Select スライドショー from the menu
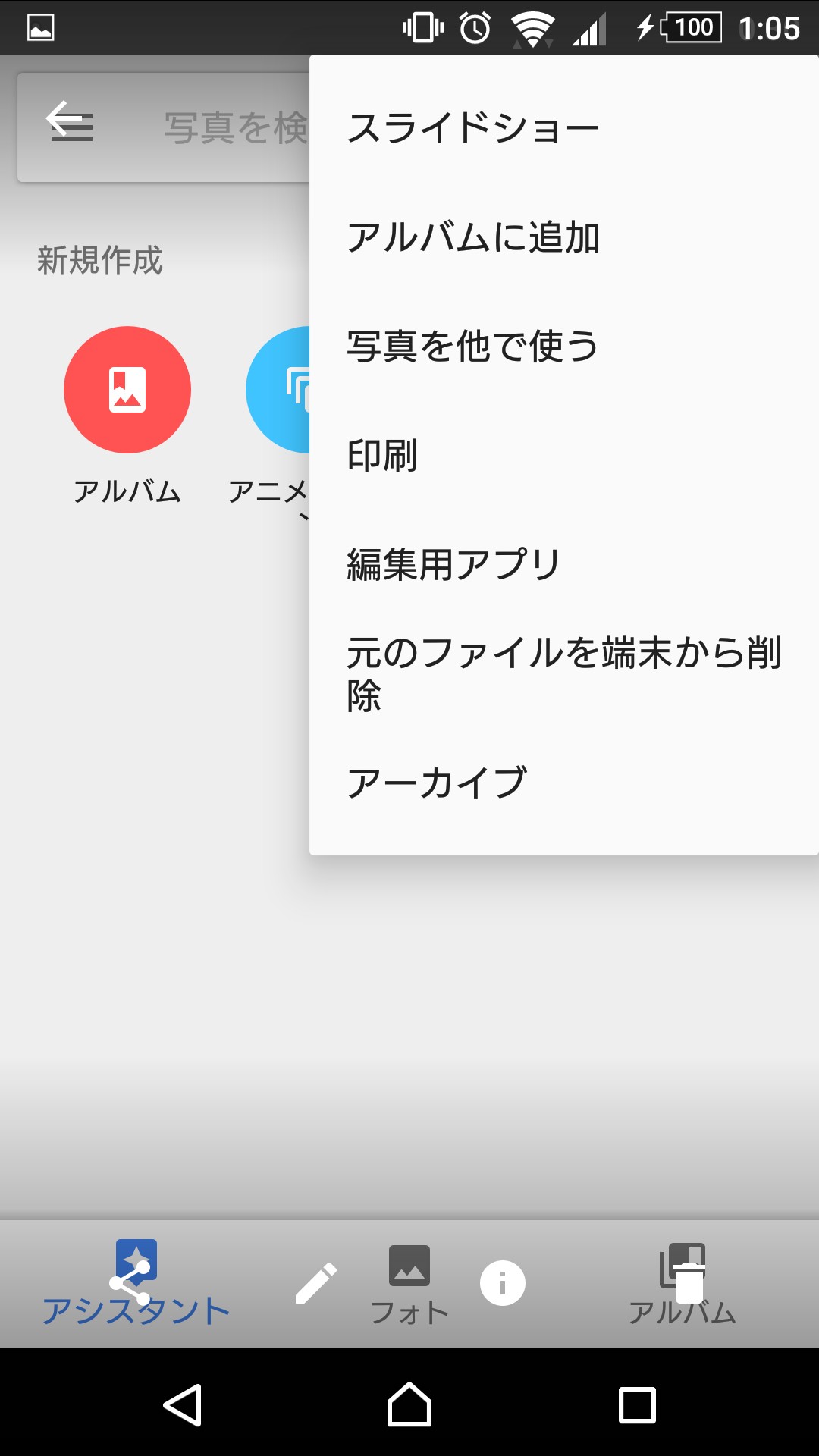Screen dimensions: 819x1456 tap(472, 128)
